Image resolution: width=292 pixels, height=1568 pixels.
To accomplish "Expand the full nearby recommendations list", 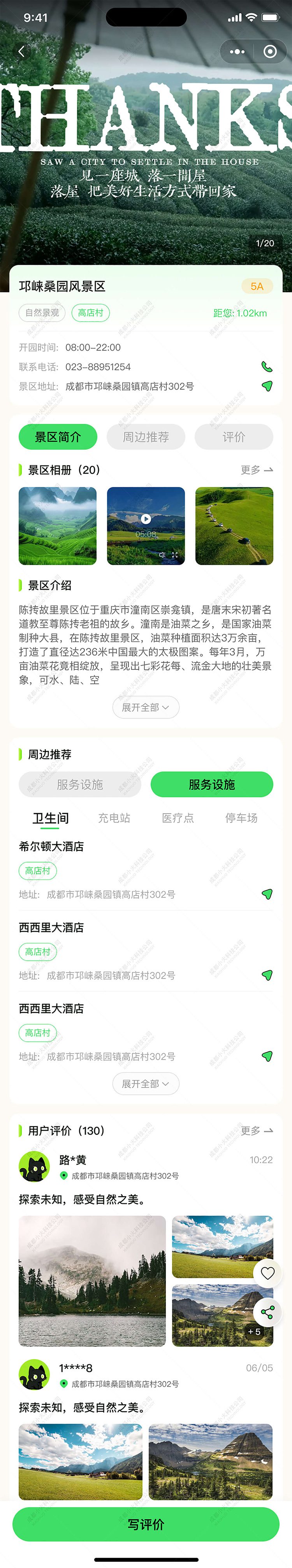I will 146,1084.
